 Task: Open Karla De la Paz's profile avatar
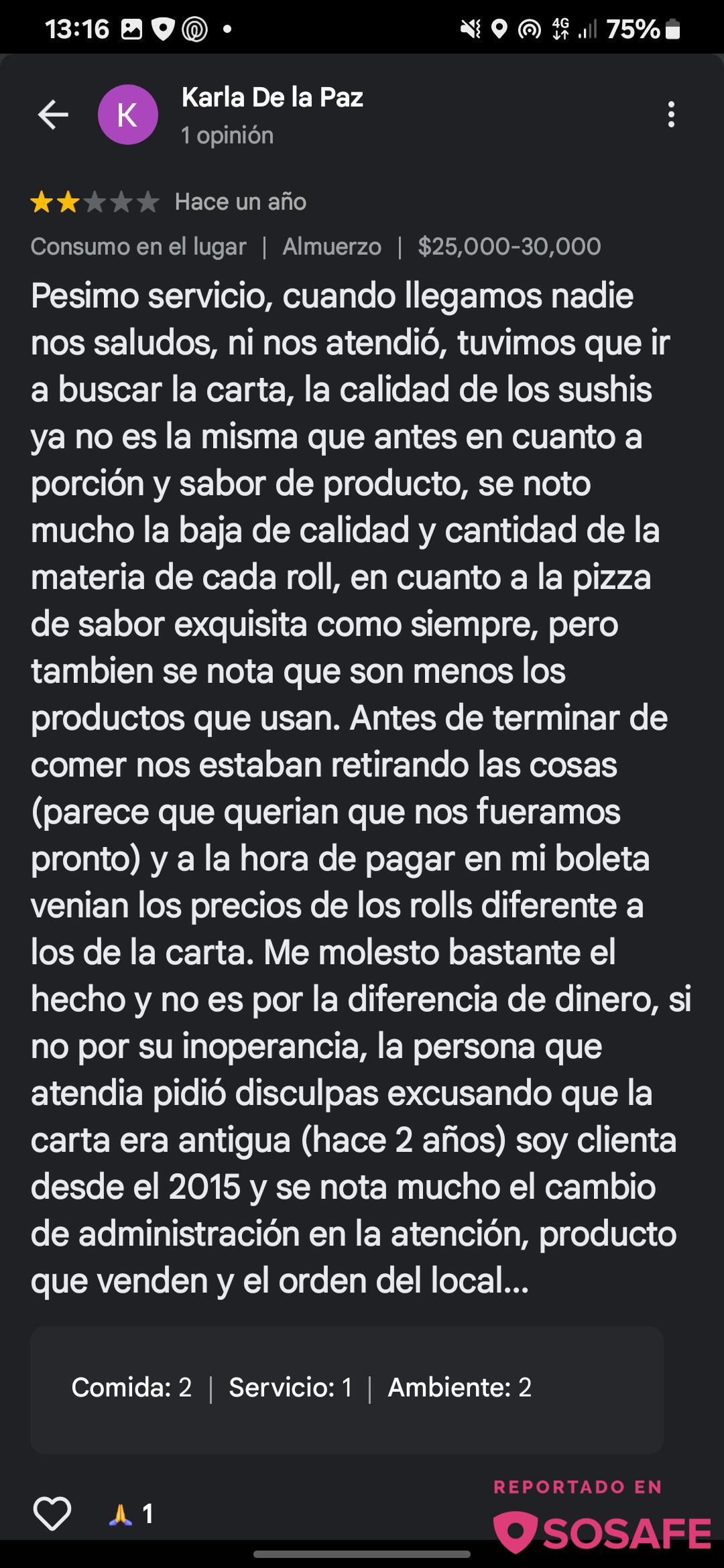pos(128,115)
